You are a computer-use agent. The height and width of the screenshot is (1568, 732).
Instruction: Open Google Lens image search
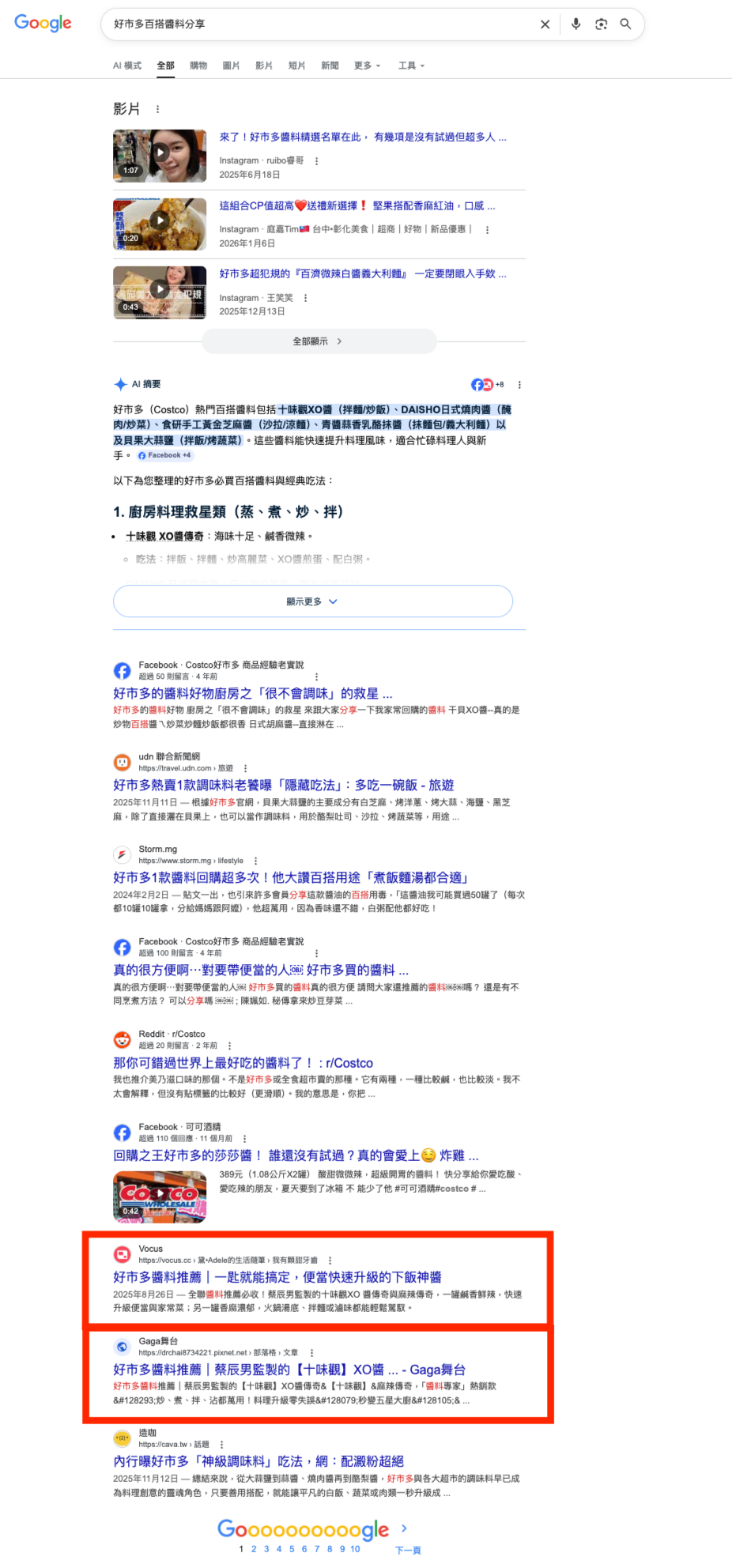(602, 24)
